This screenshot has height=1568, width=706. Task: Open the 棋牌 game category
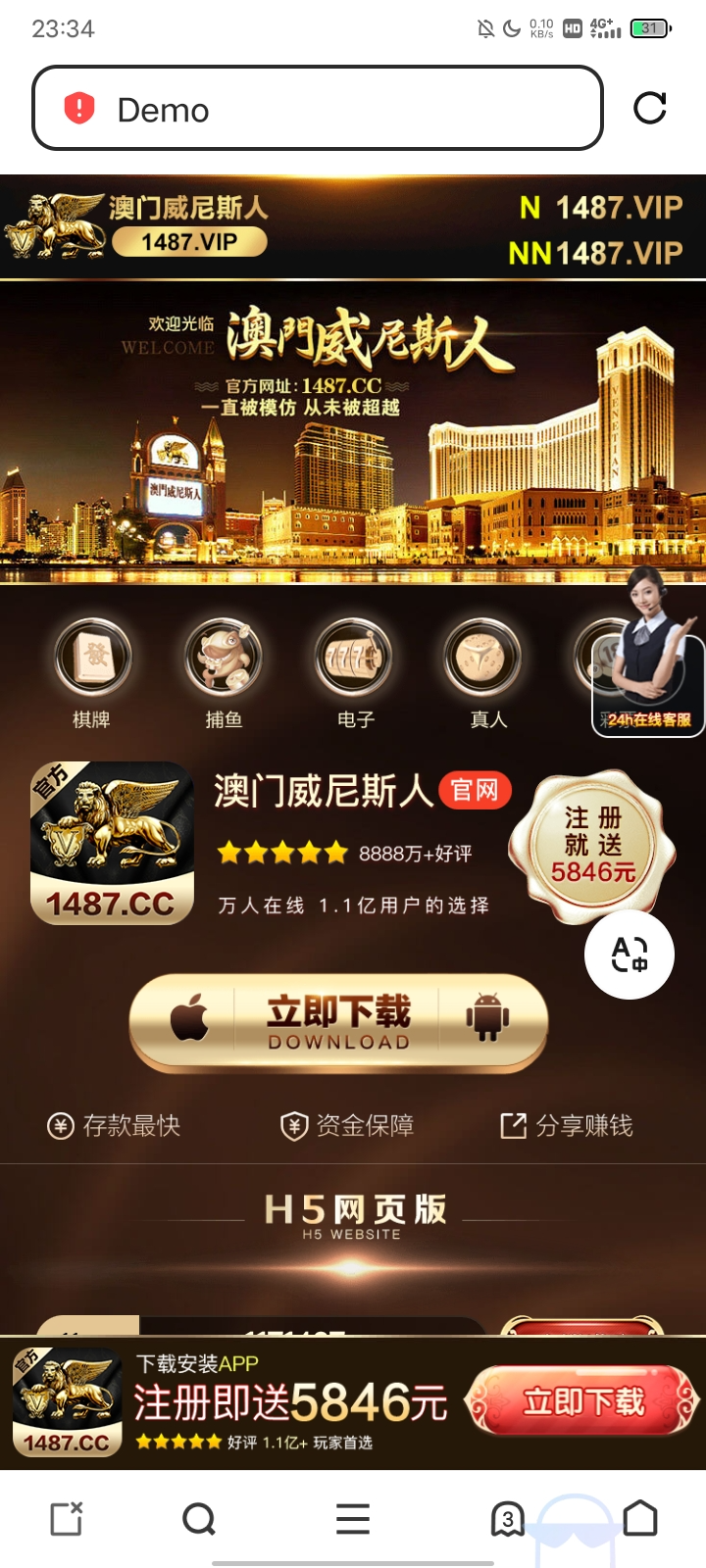coord(92,673)
